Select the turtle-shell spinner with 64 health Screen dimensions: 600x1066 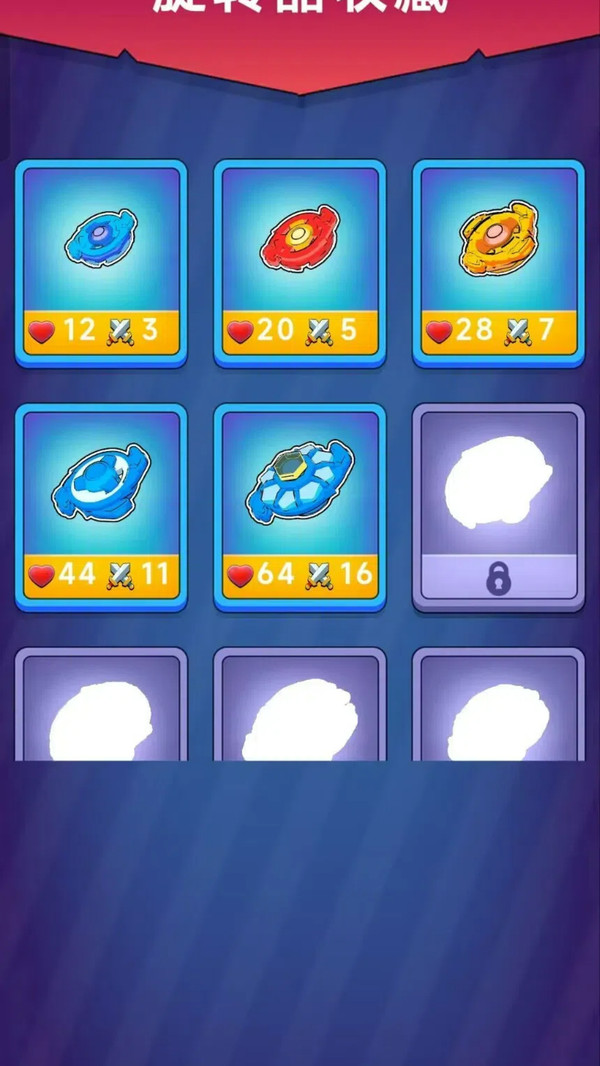click(300, 506)
